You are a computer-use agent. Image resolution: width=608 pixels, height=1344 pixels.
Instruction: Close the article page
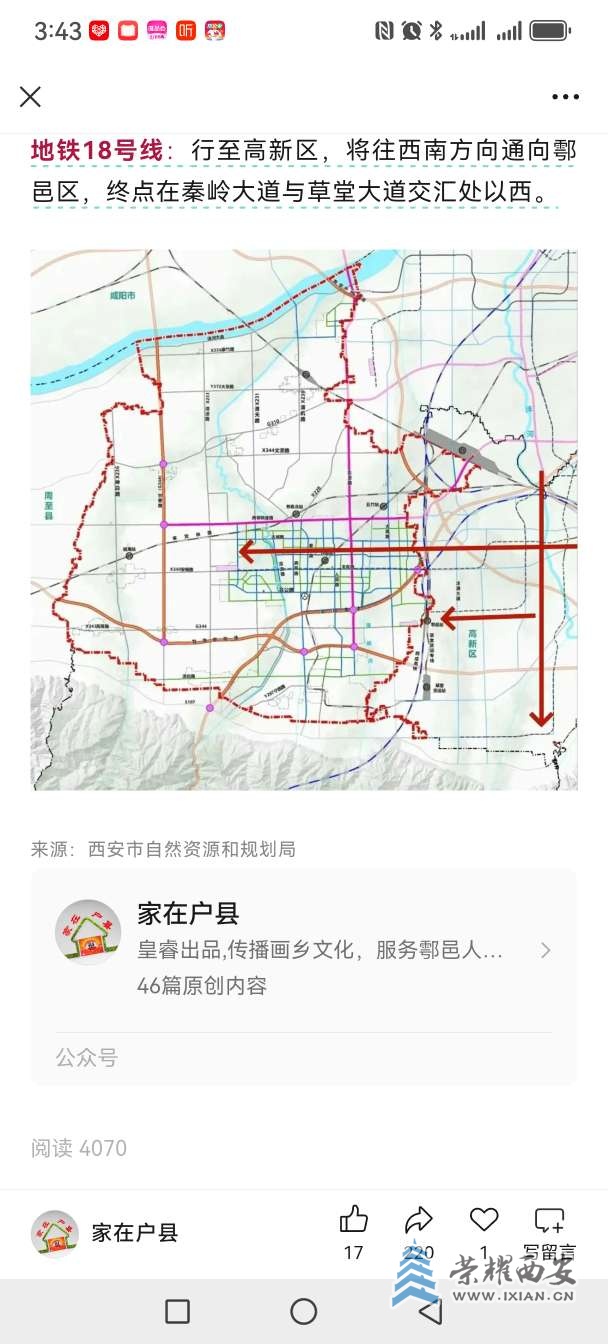(x=31, y=96)
